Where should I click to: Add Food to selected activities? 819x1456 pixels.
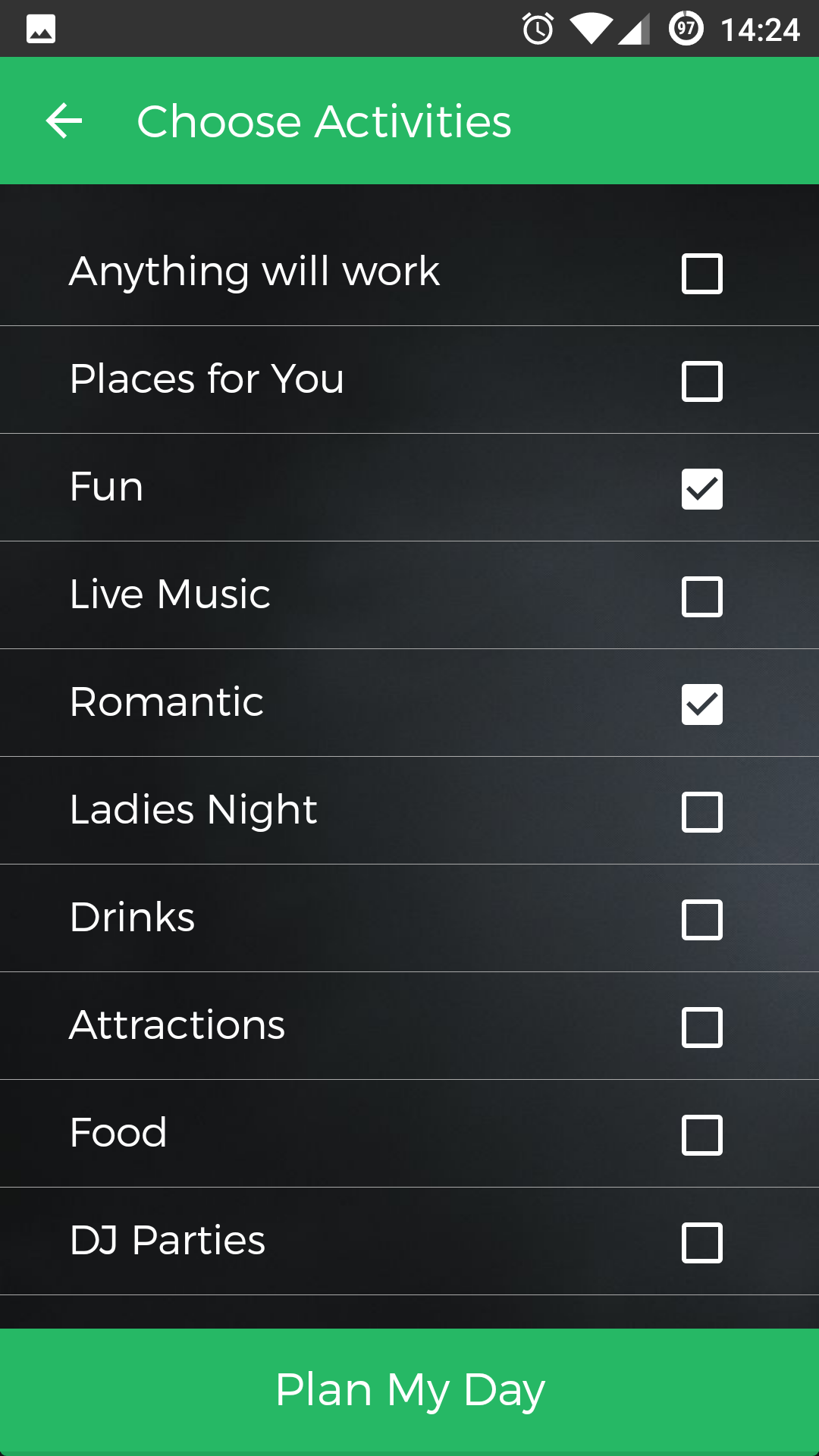(x=701, y=1135)
